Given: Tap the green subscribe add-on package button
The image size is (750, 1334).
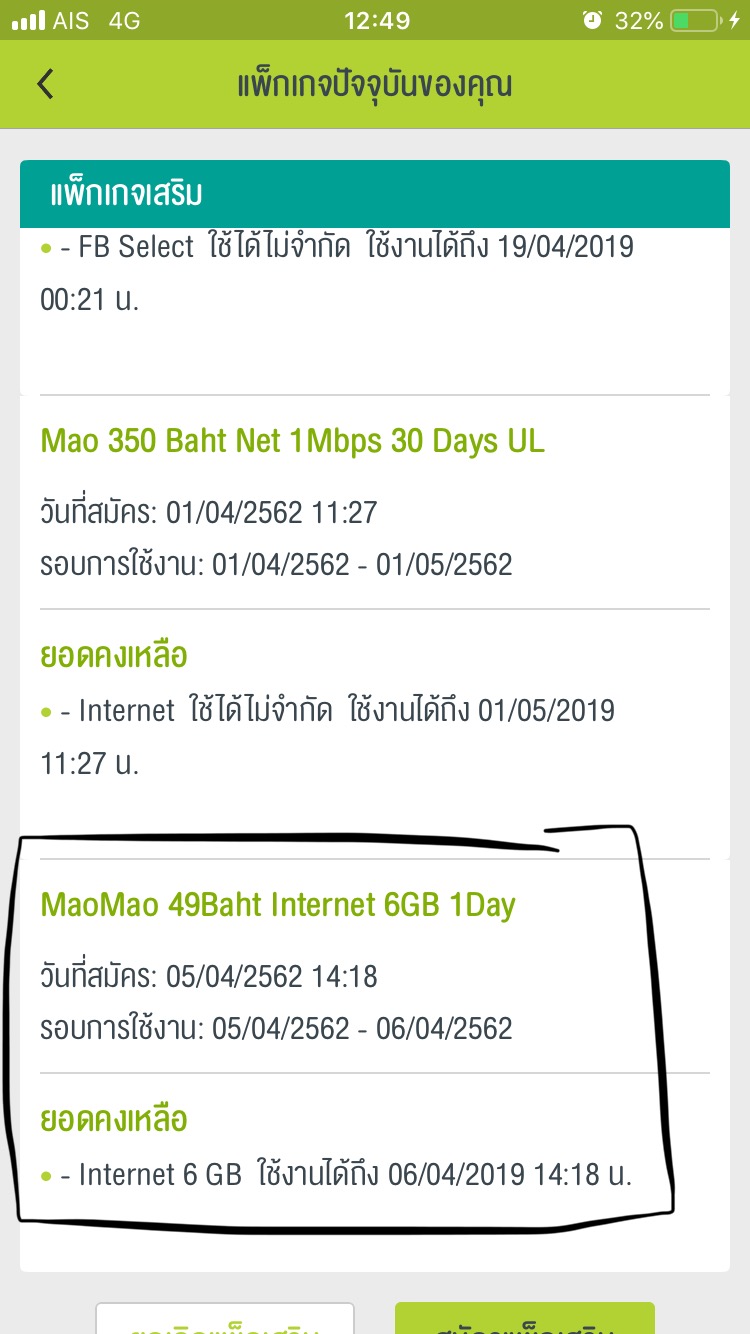Looking at the screenshot, I should pyautogui.click(x=525, y=1318).
